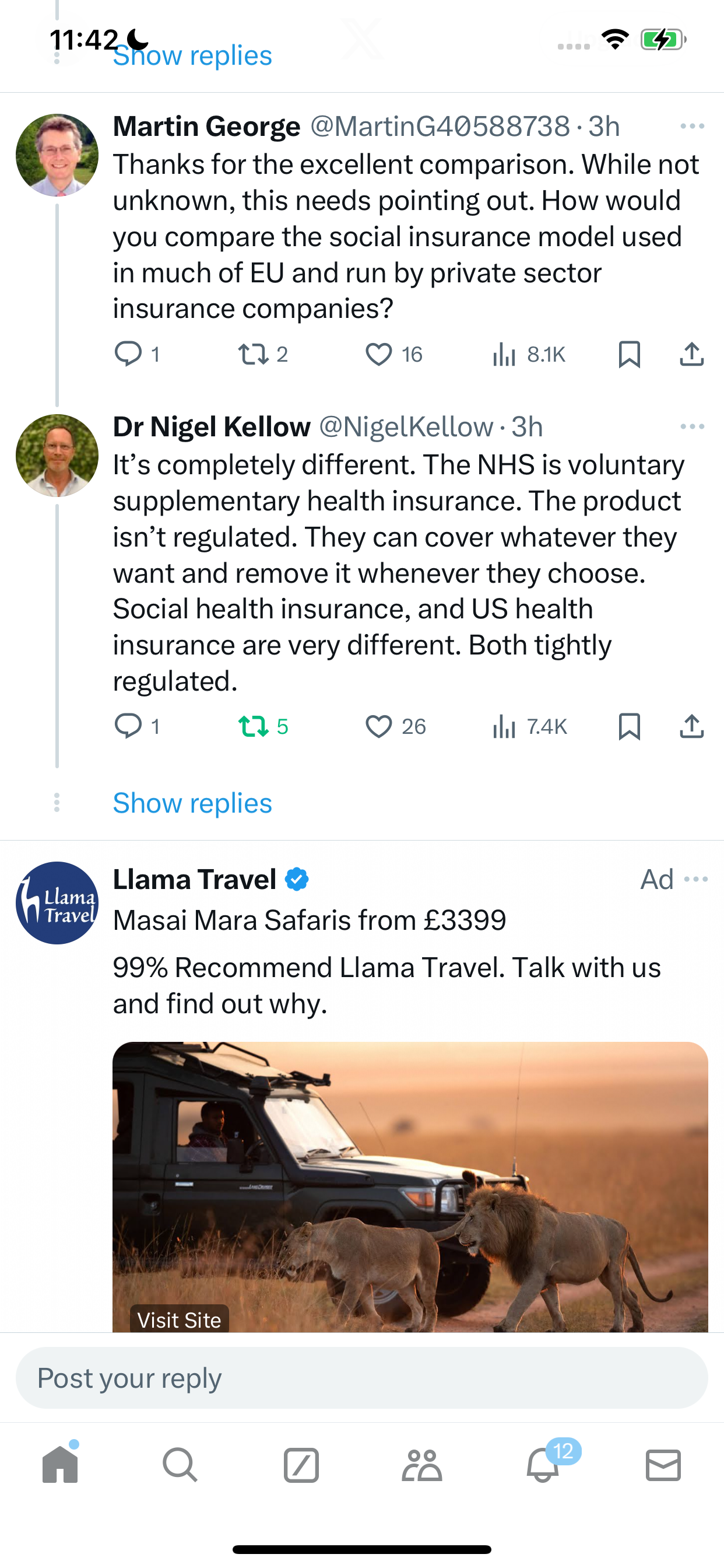
Task: Open the Search tab
Action: [180, 1464]
